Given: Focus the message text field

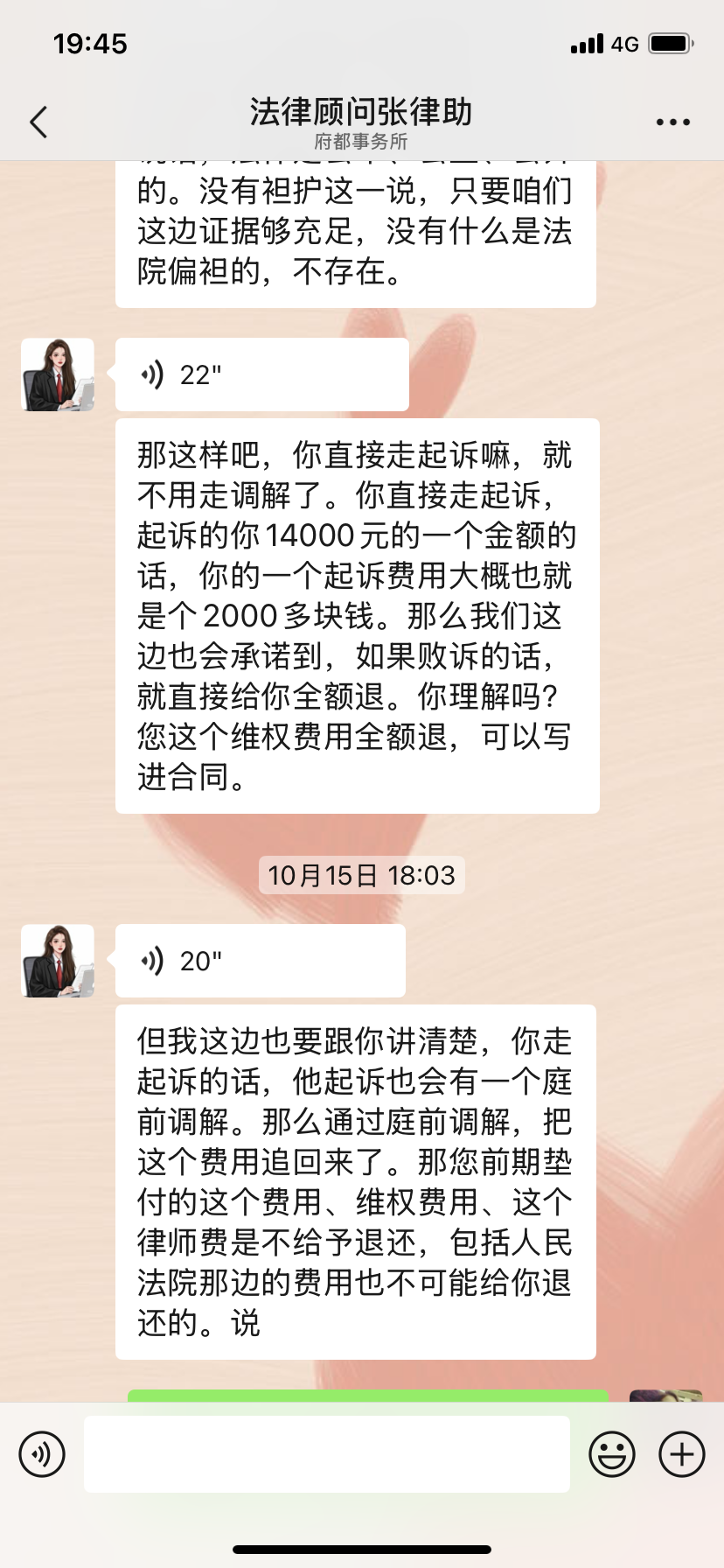Looking at the screenshot, I should tap(326, 1454).
